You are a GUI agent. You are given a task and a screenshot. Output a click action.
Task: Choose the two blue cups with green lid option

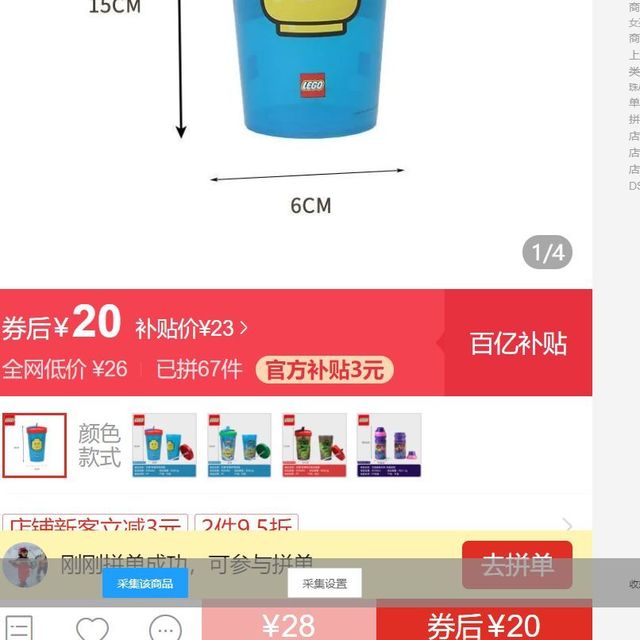tap(239, 445)
